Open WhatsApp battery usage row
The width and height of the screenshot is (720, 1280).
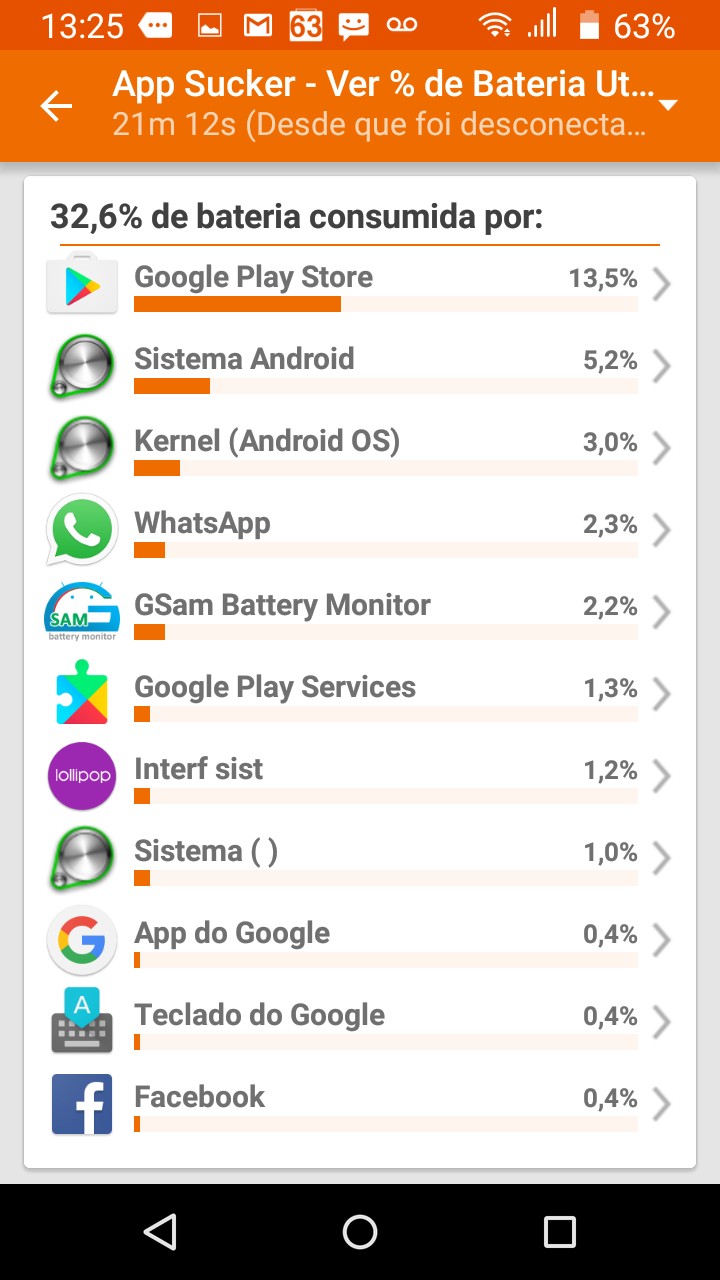(x=360, y=532)
